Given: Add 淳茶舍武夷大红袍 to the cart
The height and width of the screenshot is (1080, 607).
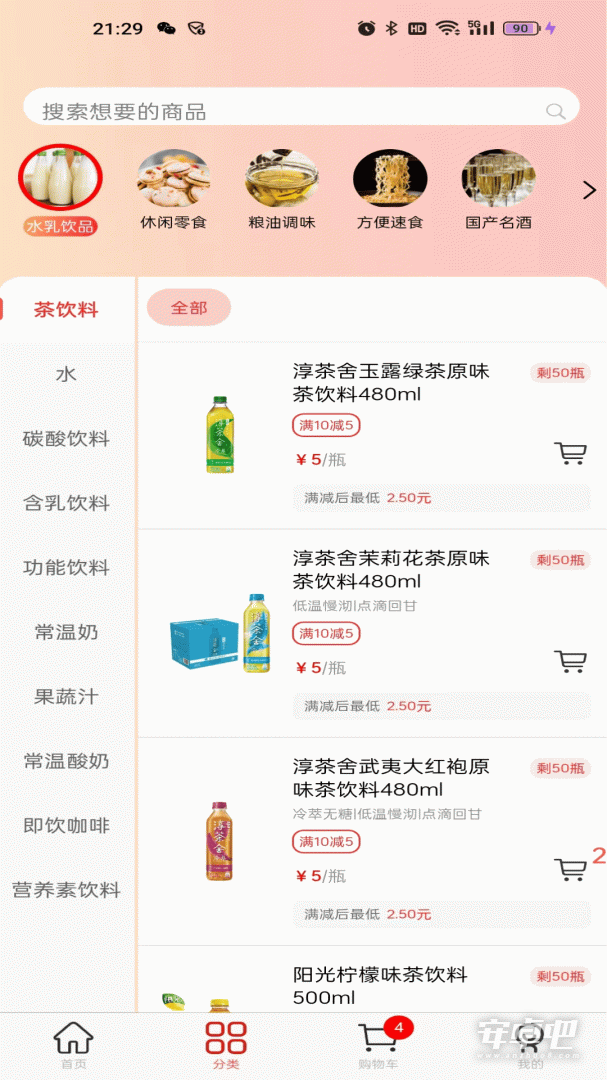Looking at the screenshot, I should point(570,869).
